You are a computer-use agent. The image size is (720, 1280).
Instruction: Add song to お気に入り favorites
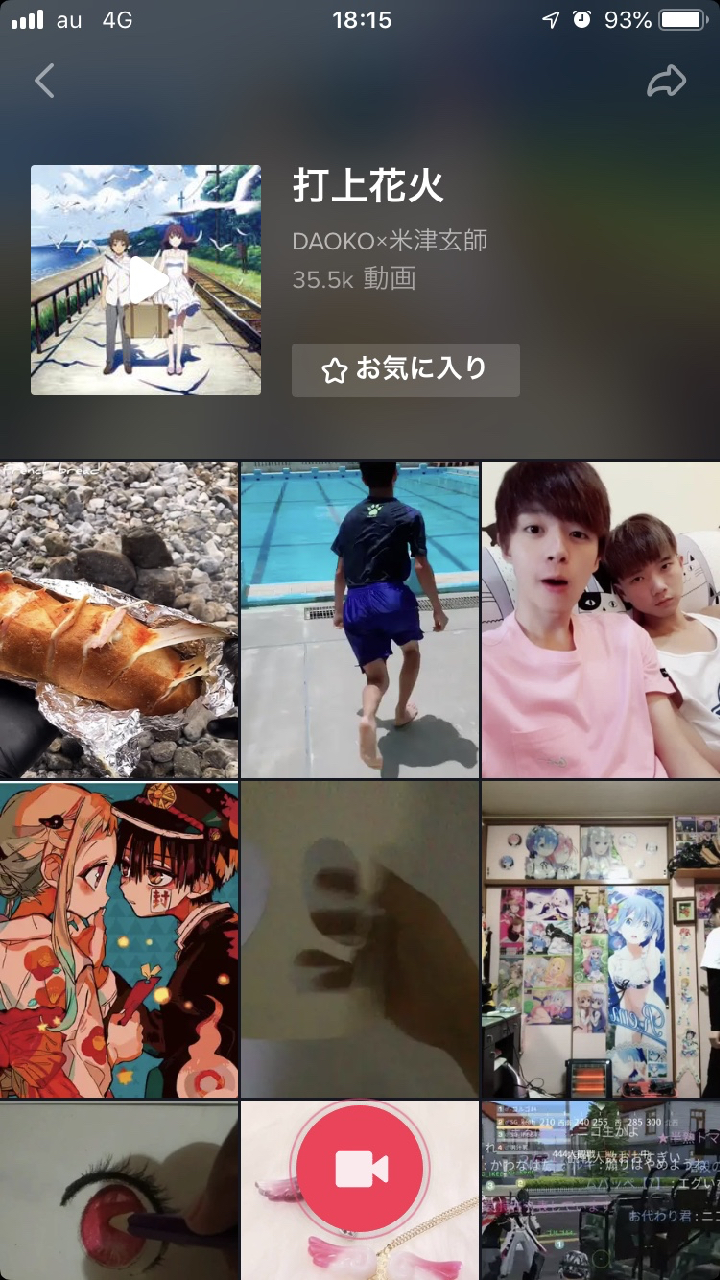coord(405,370)
